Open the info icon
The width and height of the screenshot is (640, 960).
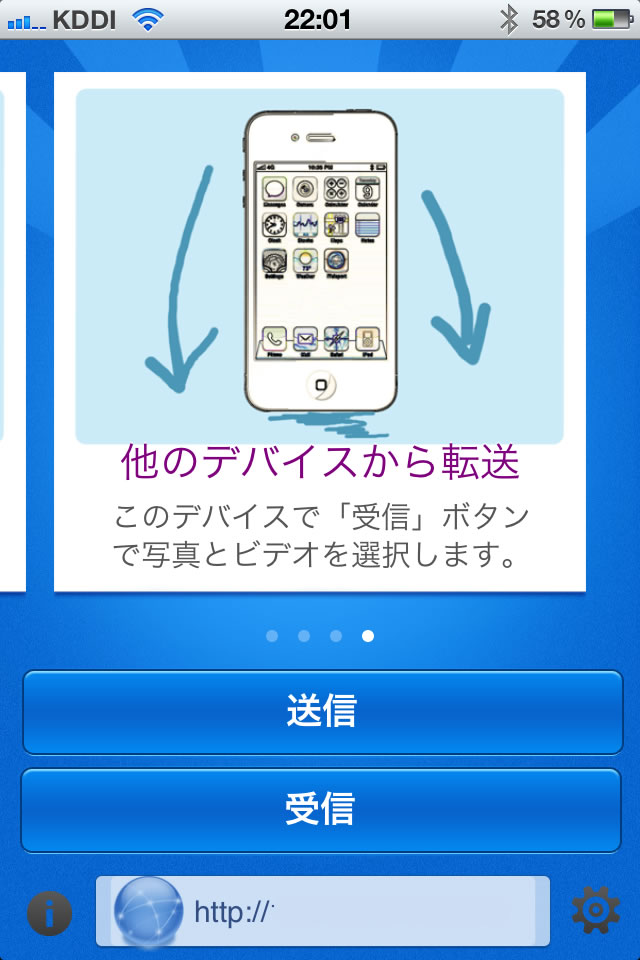click(49, 912)
